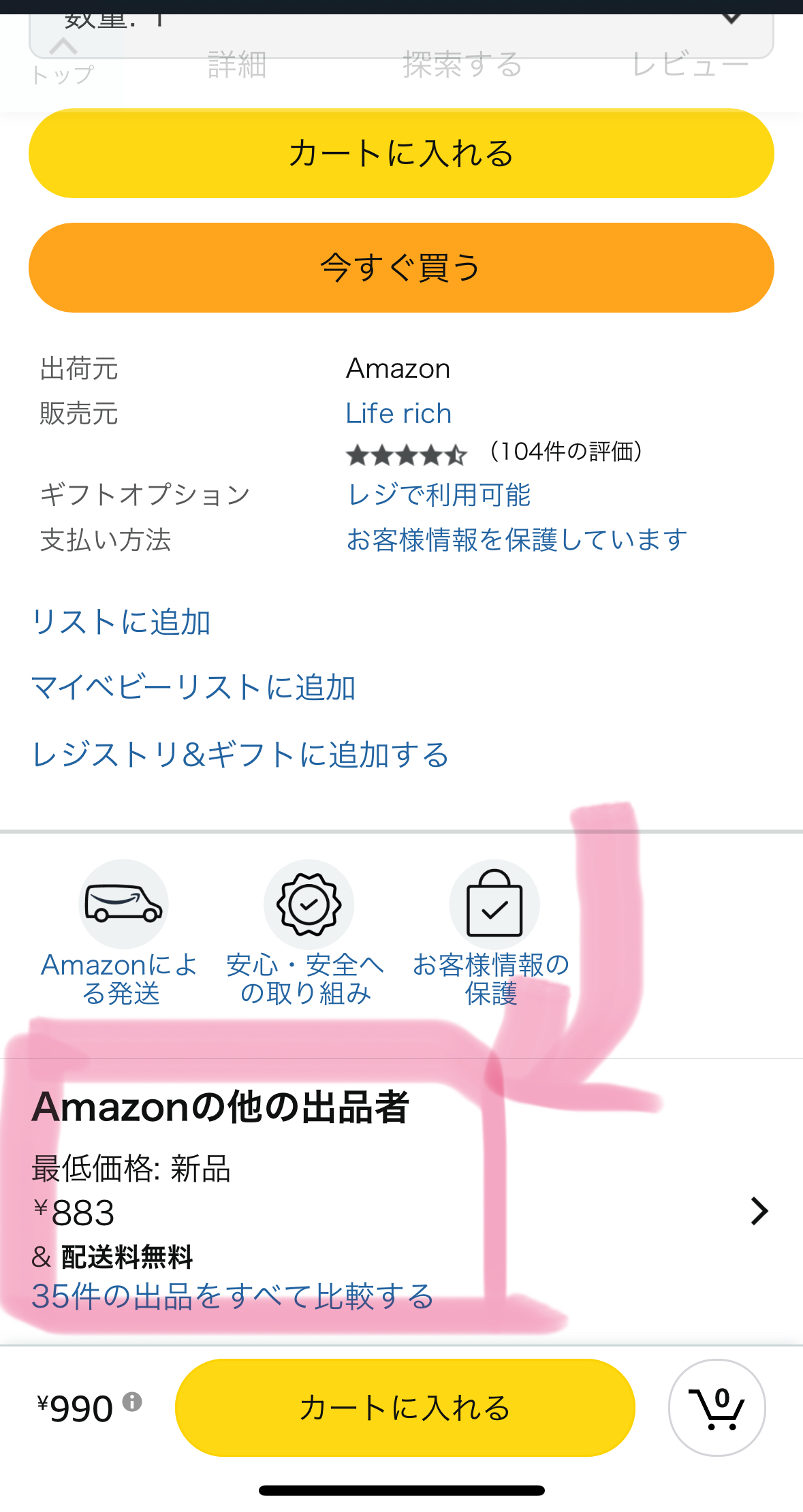This screenshot has height=1512, width=803.
Task: Open gift option レジで利用可能 link
Action: [439, 495]
